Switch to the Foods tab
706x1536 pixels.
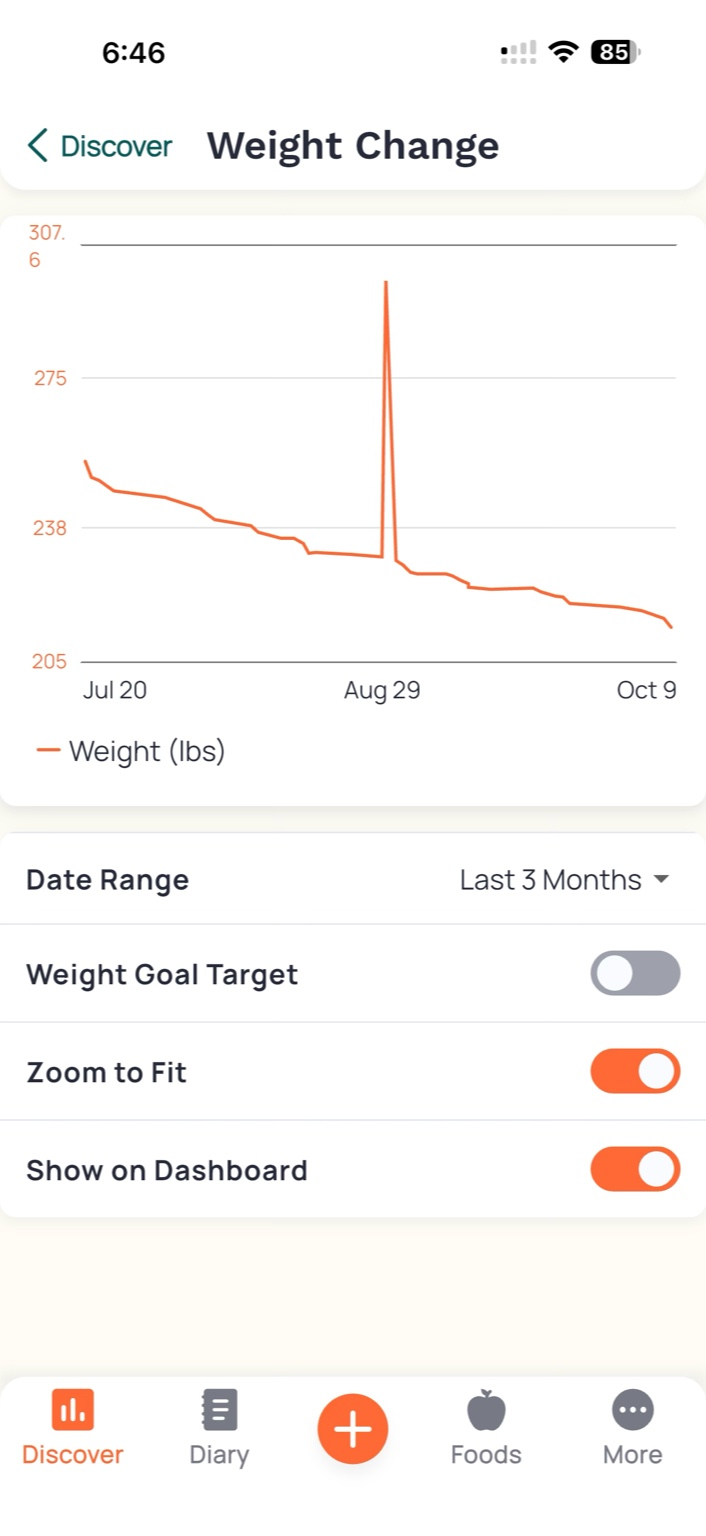coord(486,1428)
